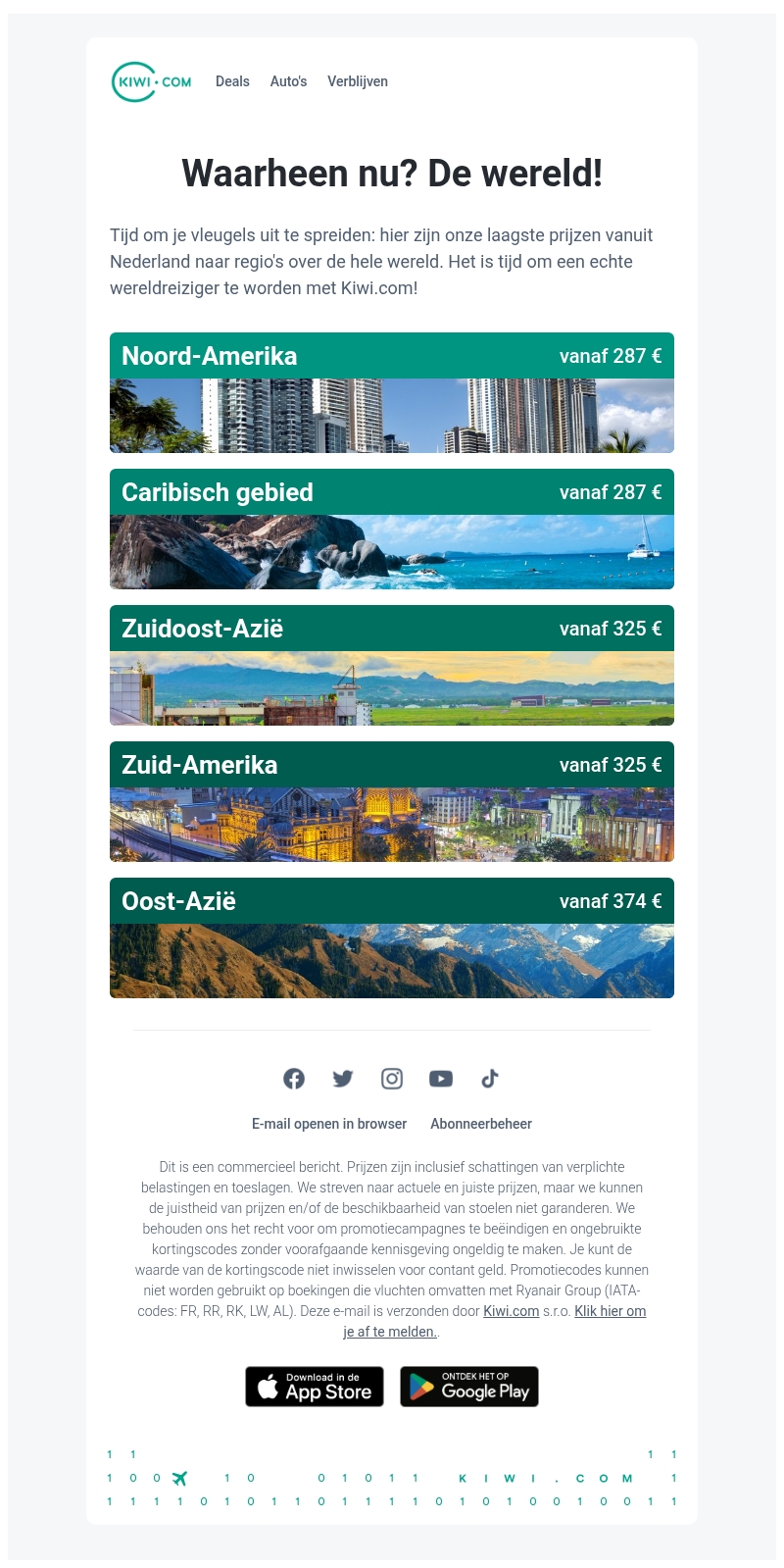Viewport: 784px width, 1568px height.
Task: Open Abonneerbeheer subscription settings
Action: click(x=481, y=1124)
